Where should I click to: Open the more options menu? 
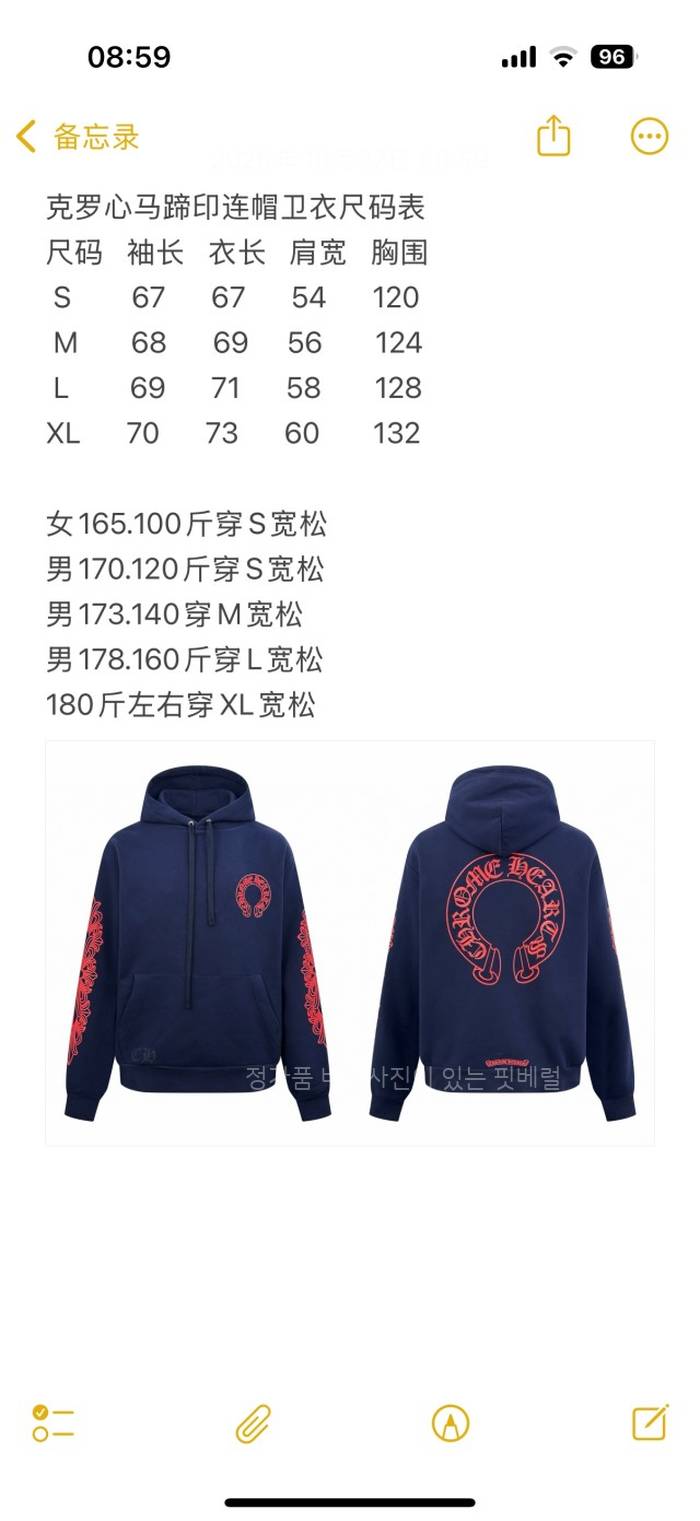point(649,136)
